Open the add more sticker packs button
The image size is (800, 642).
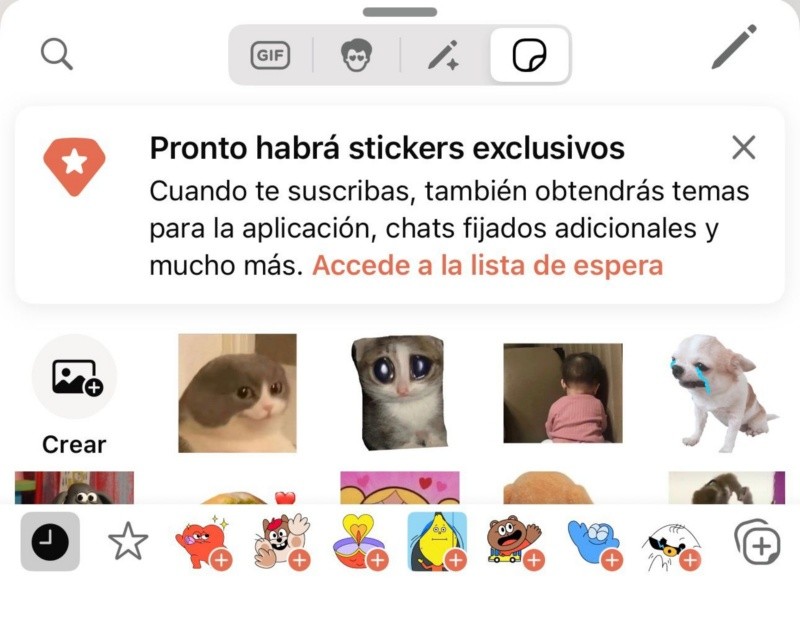point(756,543)
